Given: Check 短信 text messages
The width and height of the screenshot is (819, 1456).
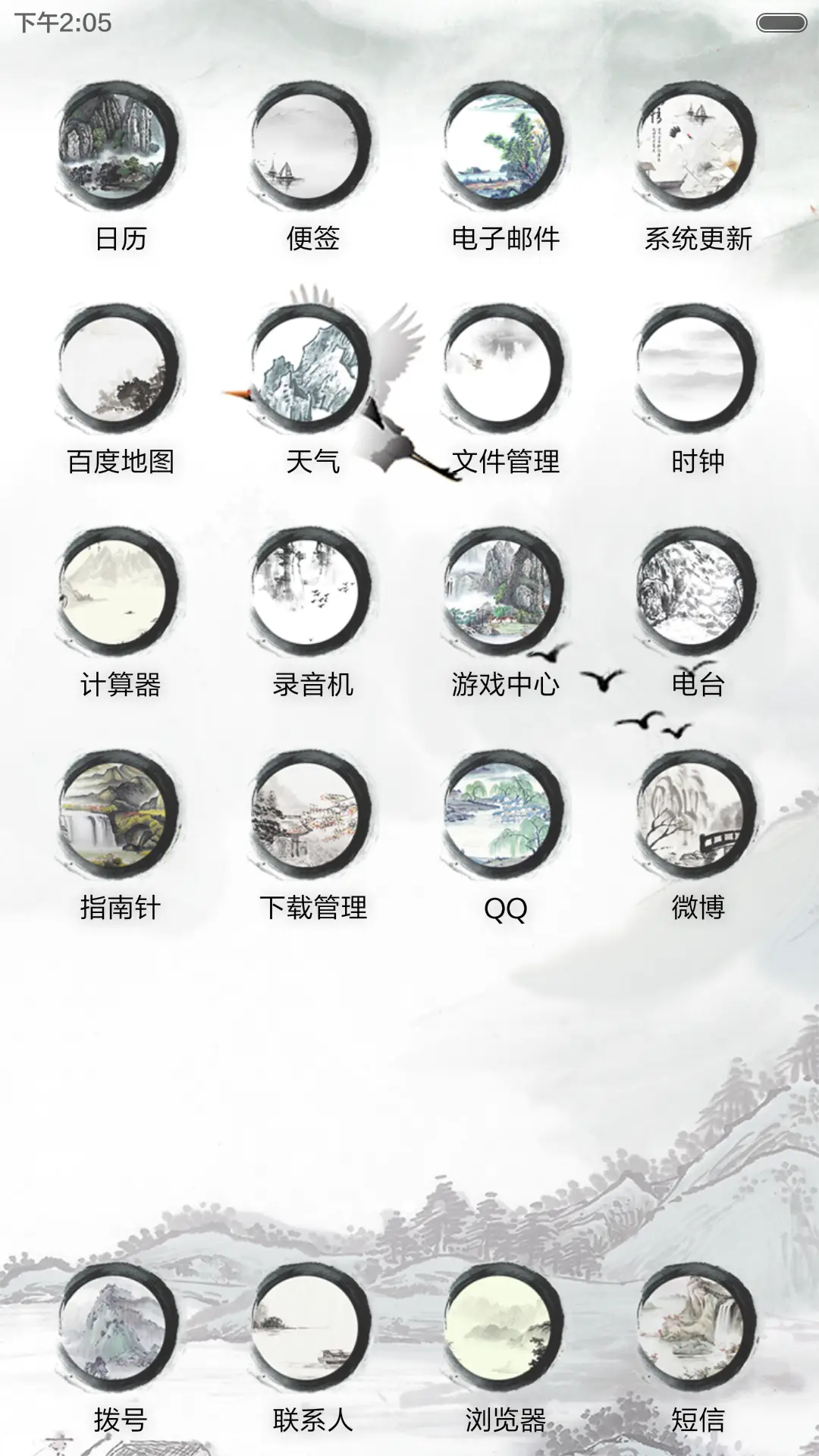Looking at the screenshot, I should coord(698,1323).
